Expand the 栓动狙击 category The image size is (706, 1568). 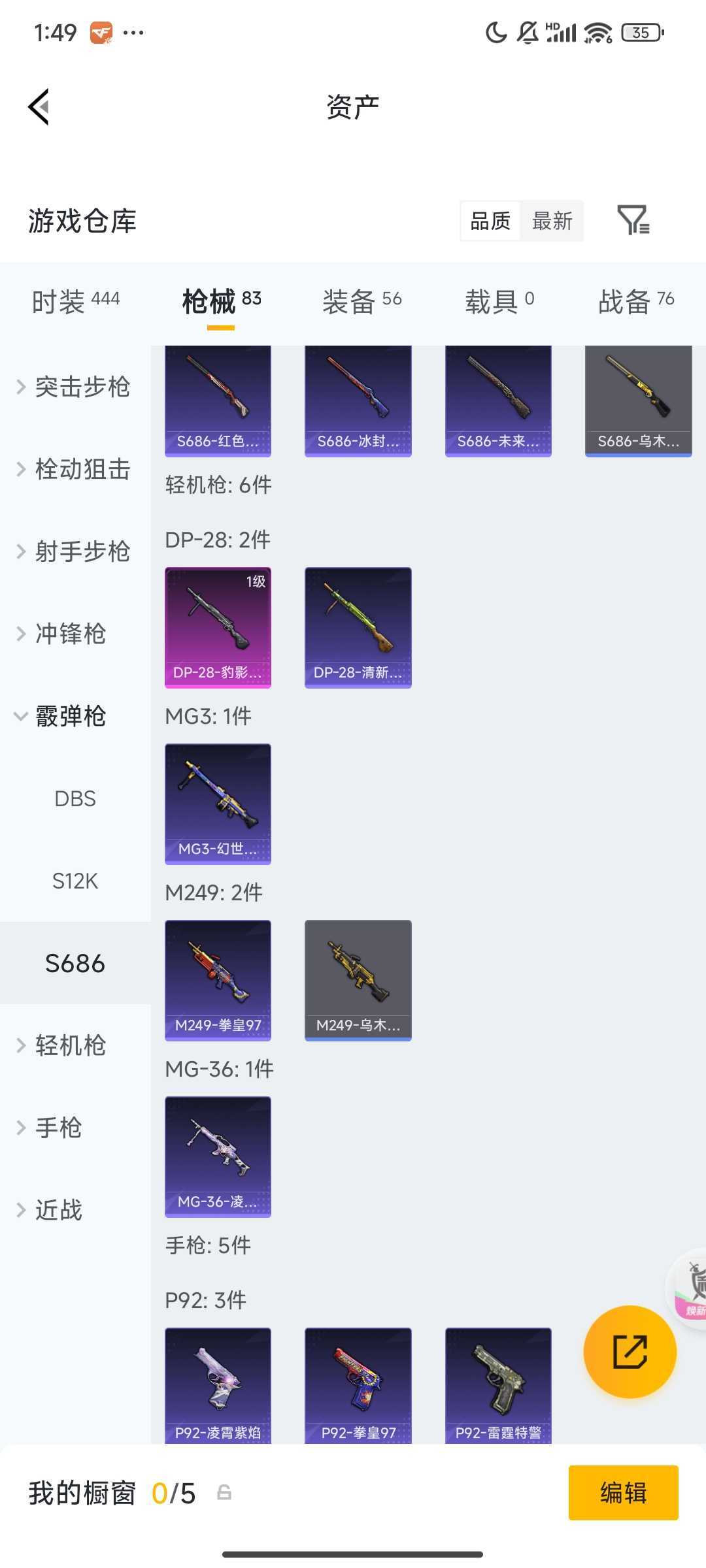pyautogui.click(x=73, y=469)
